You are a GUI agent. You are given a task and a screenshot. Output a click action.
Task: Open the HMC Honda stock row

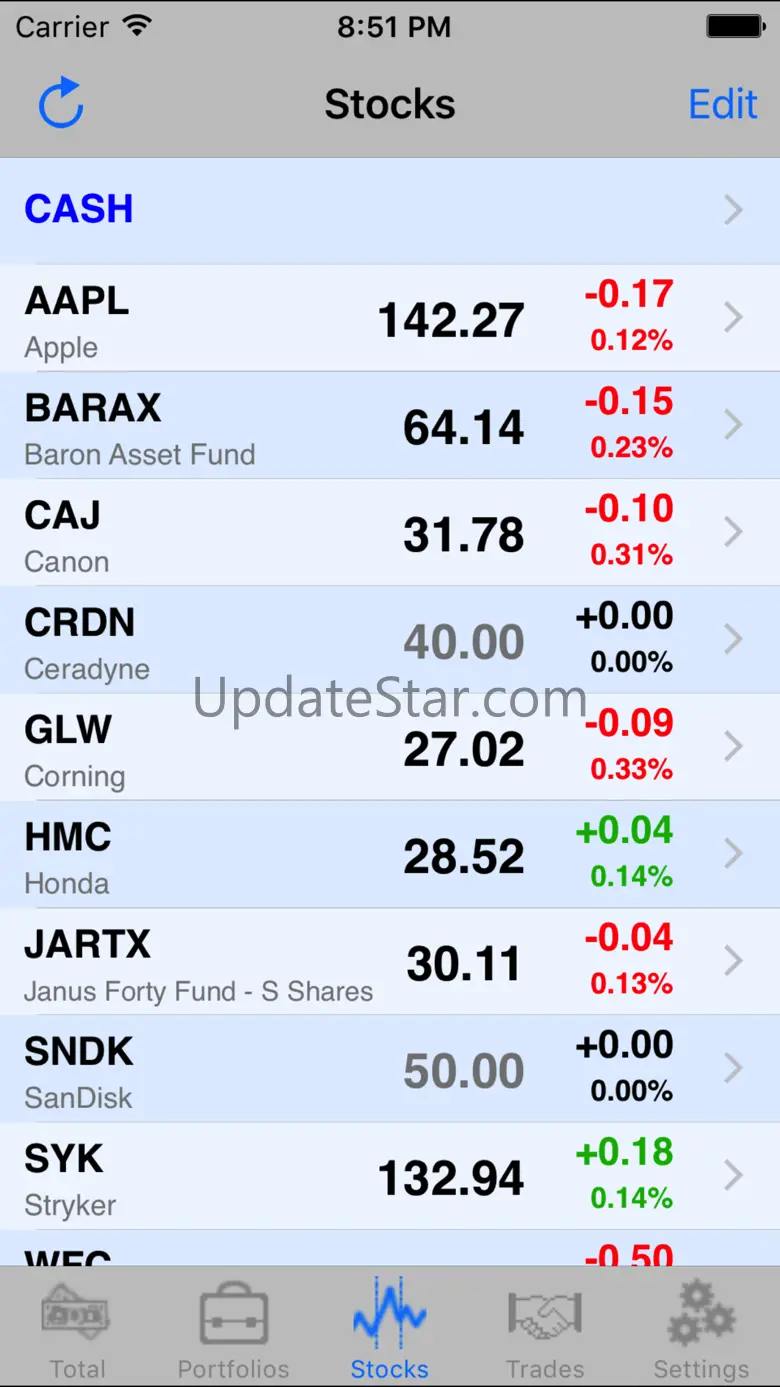(x=389, y=854)
